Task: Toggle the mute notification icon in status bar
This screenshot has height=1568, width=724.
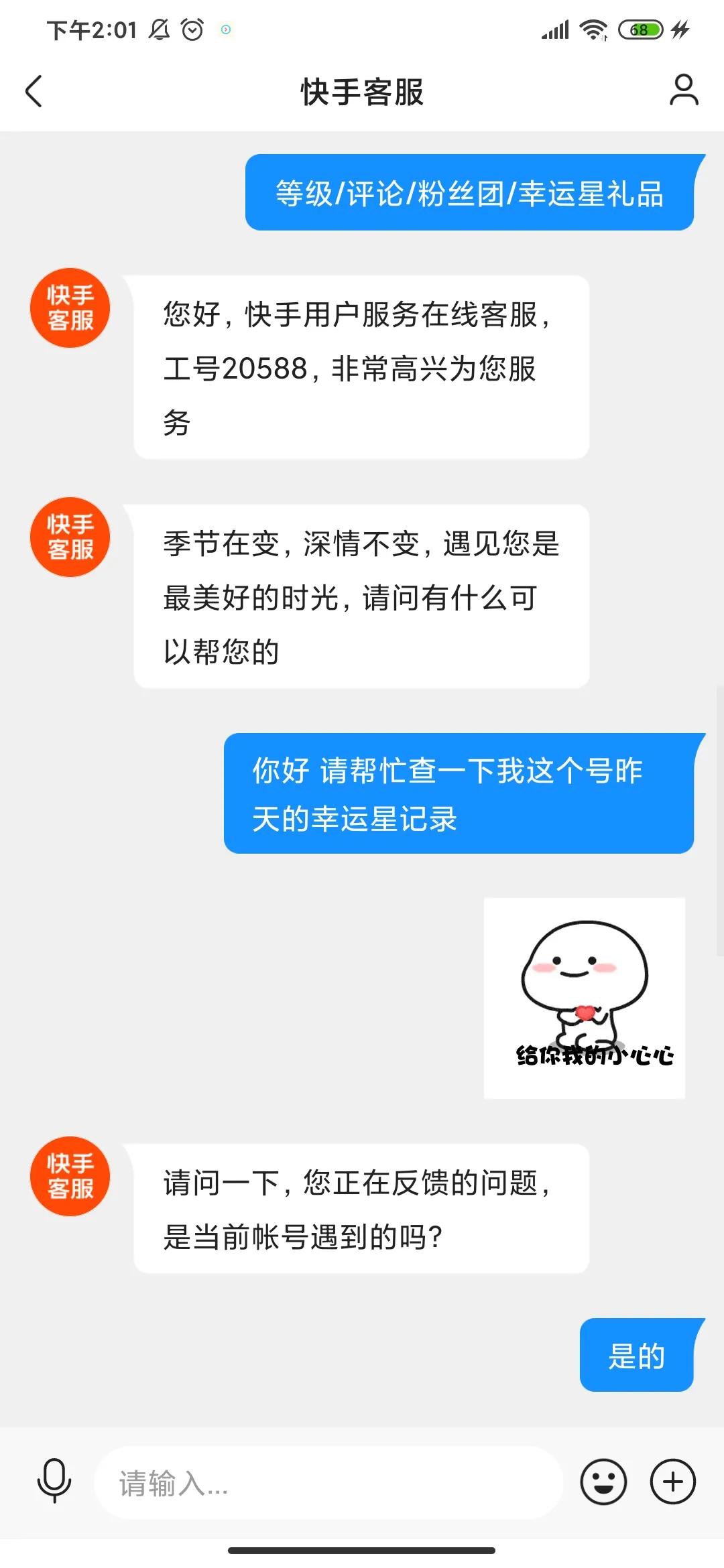Action: click(159, 29)
